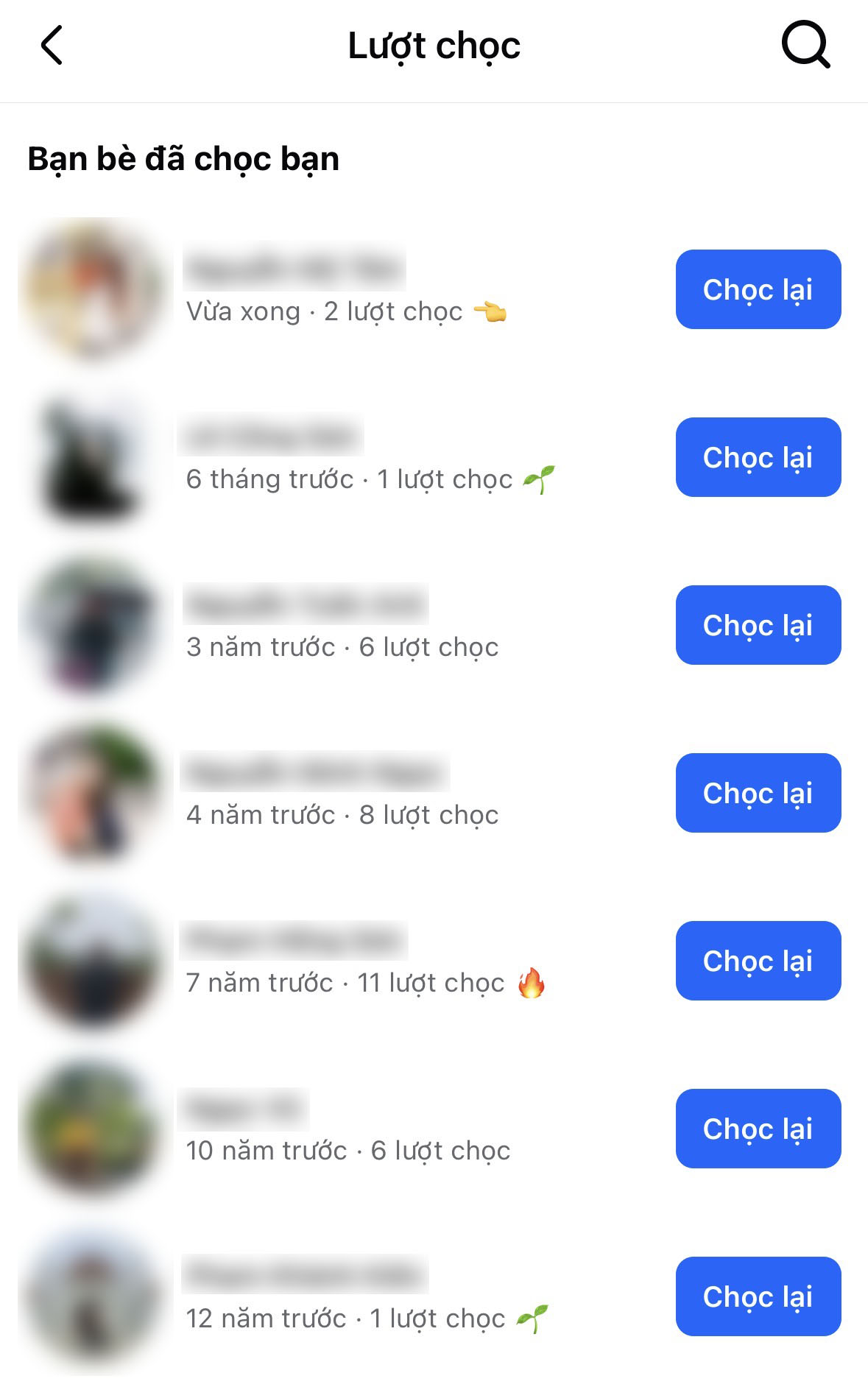Open profile of friend who poked vừa xong

pyautogui.click(x=294, y=269)
